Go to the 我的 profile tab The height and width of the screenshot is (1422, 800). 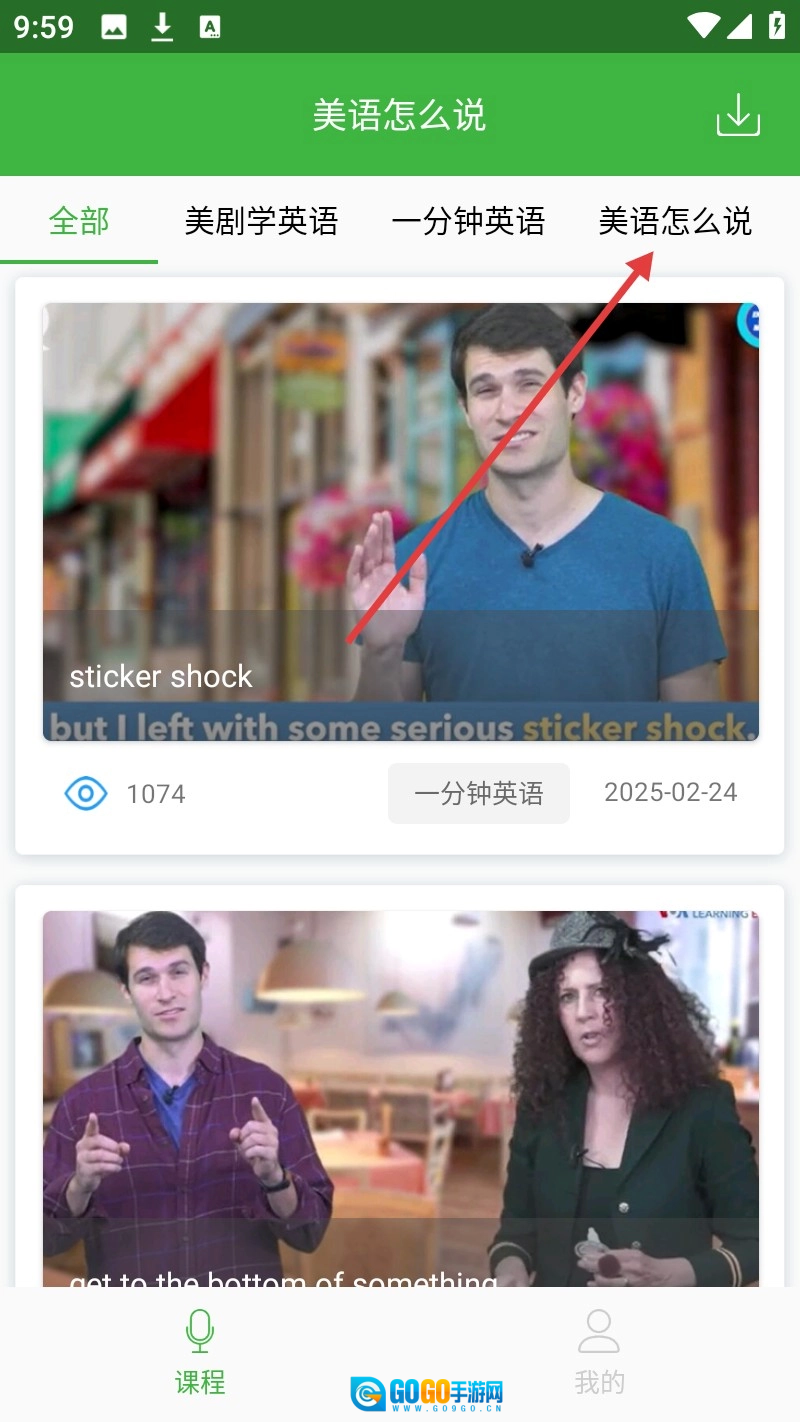click(x=599, y=1352)
